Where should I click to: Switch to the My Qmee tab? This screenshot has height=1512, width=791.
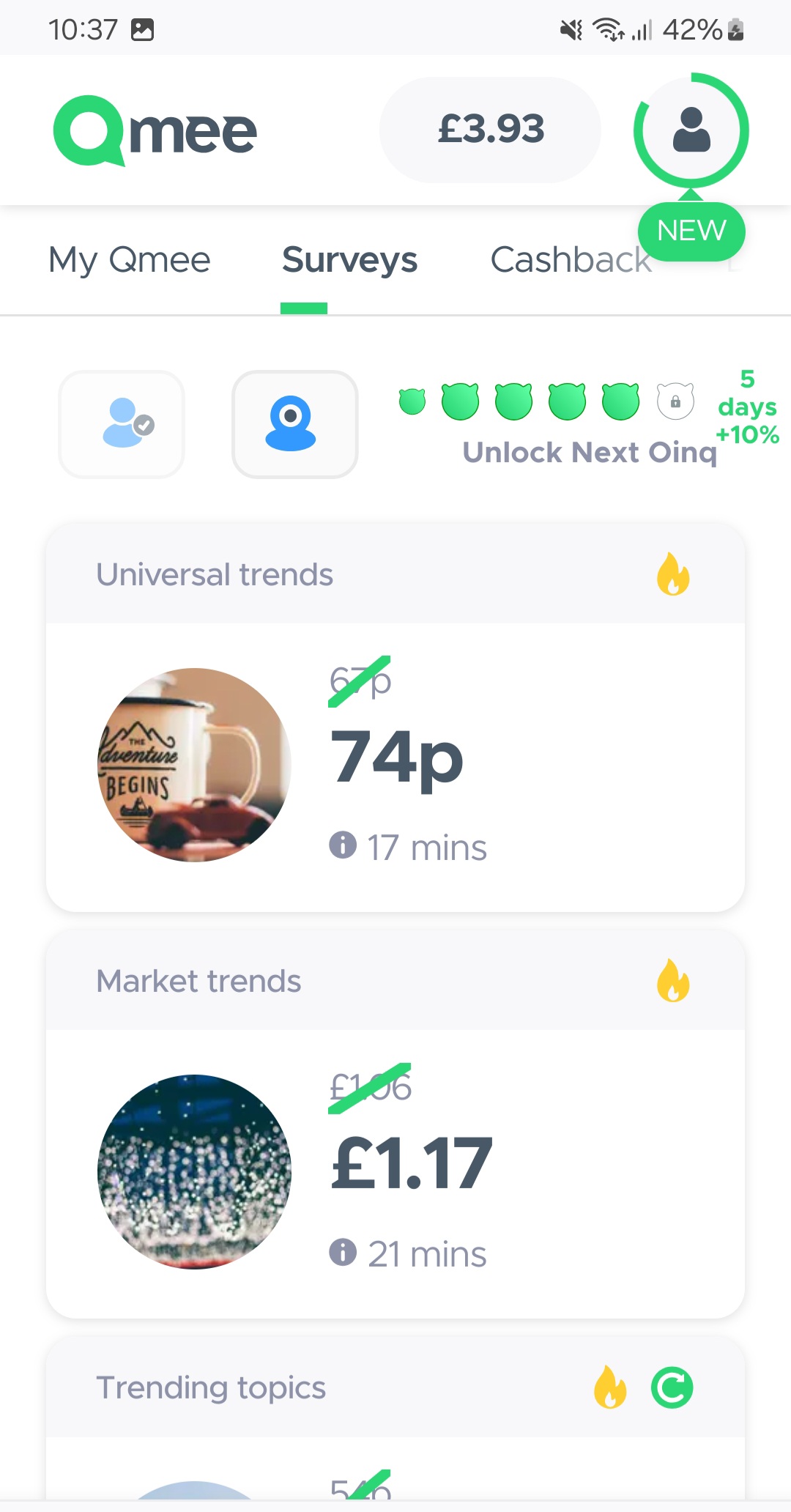pos(130,260)
